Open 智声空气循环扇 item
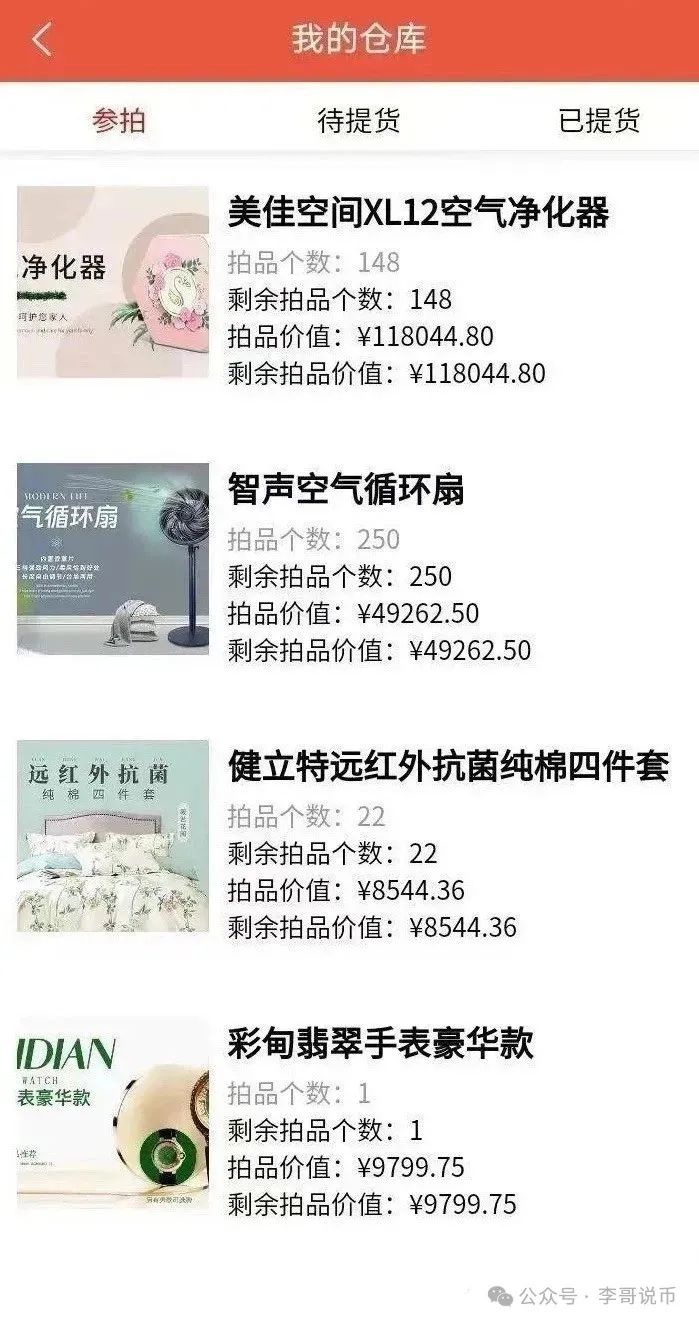699x1324 pixels. 346,490
